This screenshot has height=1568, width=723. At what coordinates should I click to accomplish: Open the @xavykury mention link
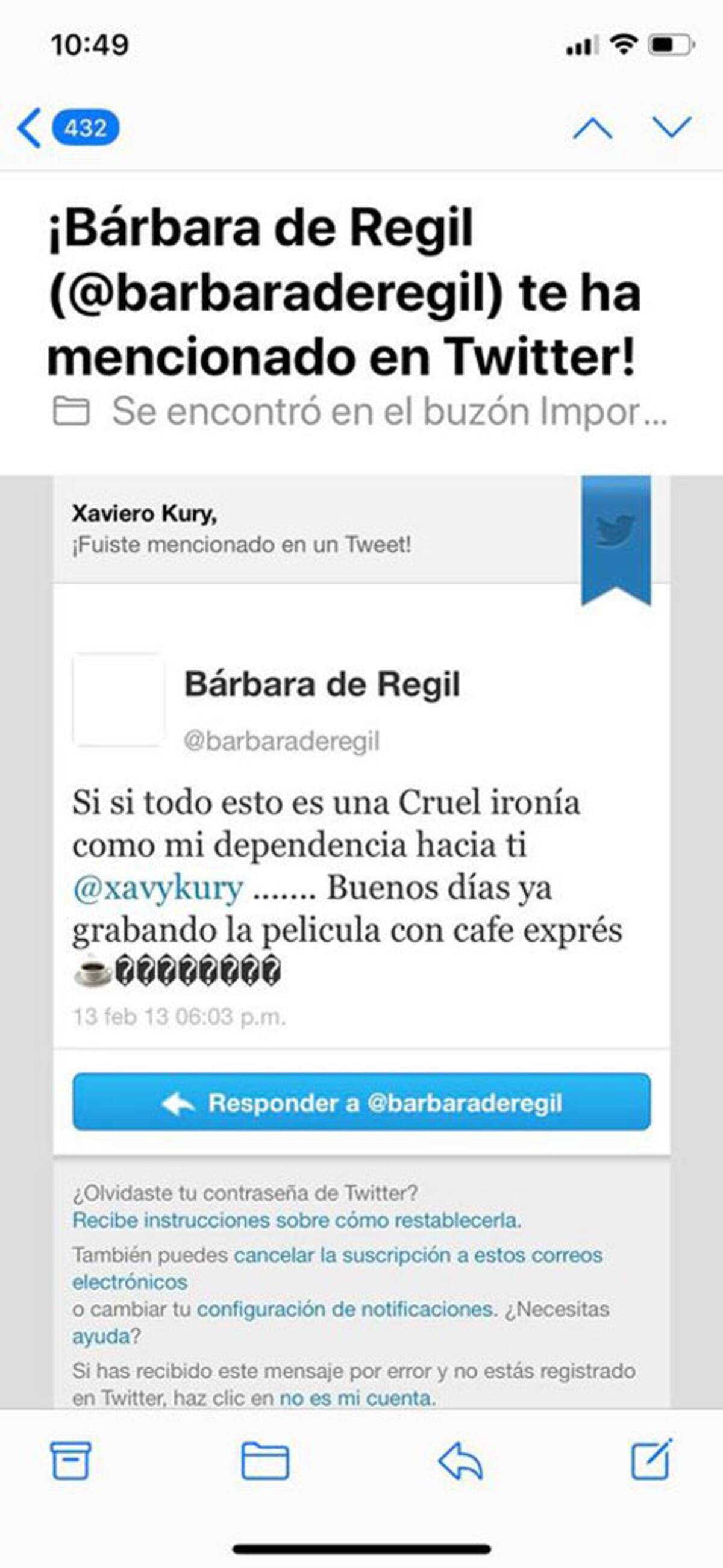158,888
